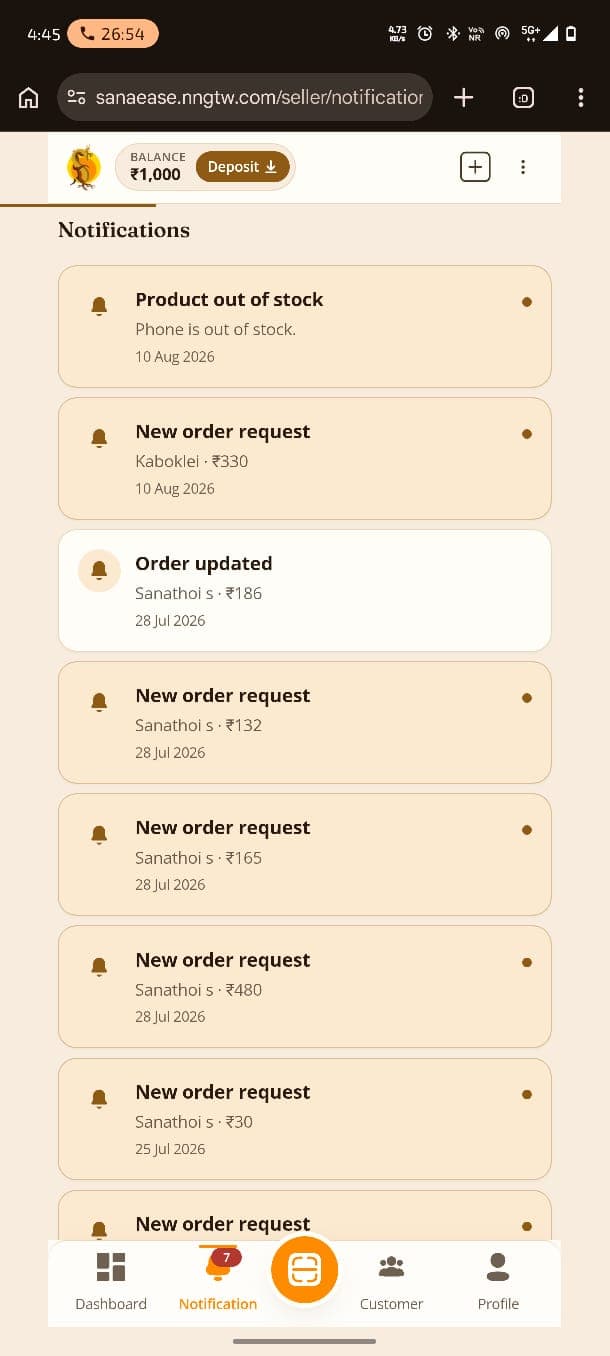Open the browser tab switcher
The height and width of the screenshot is (1356, 610).
click(x=523, y=97)
